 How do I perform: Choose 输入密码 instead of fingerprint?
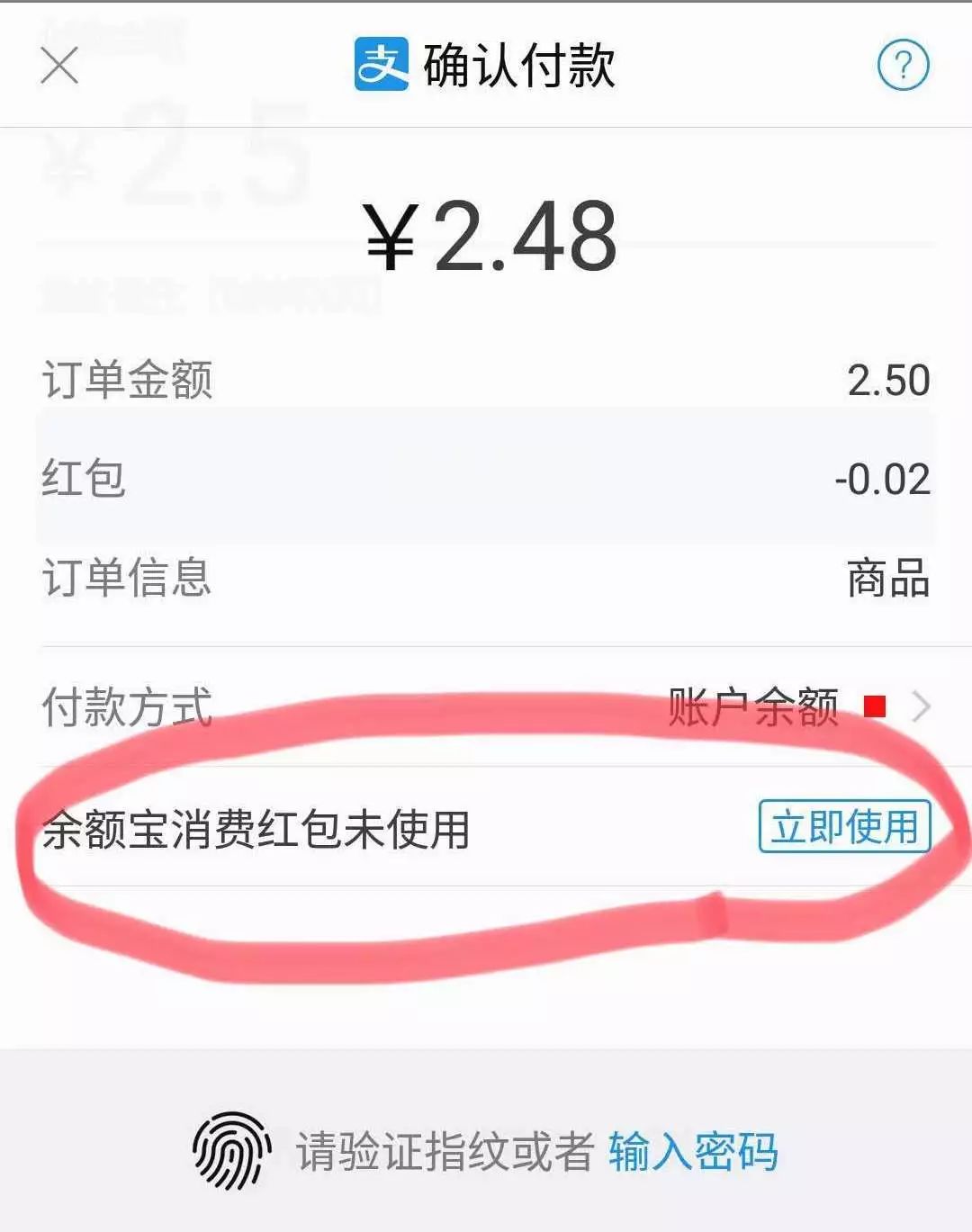pyautogui.click(x=693, y=1151)
